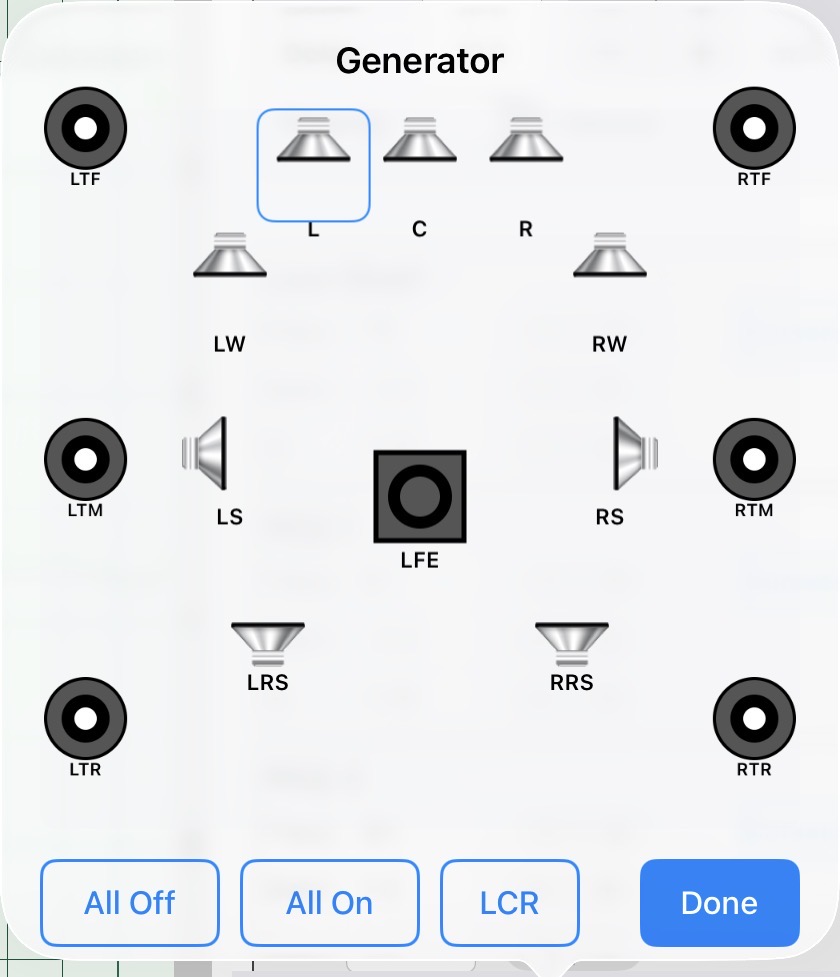840x977 pixels.
Task: Enable the LW left wide speaker
Action: [x=230, y=256]
